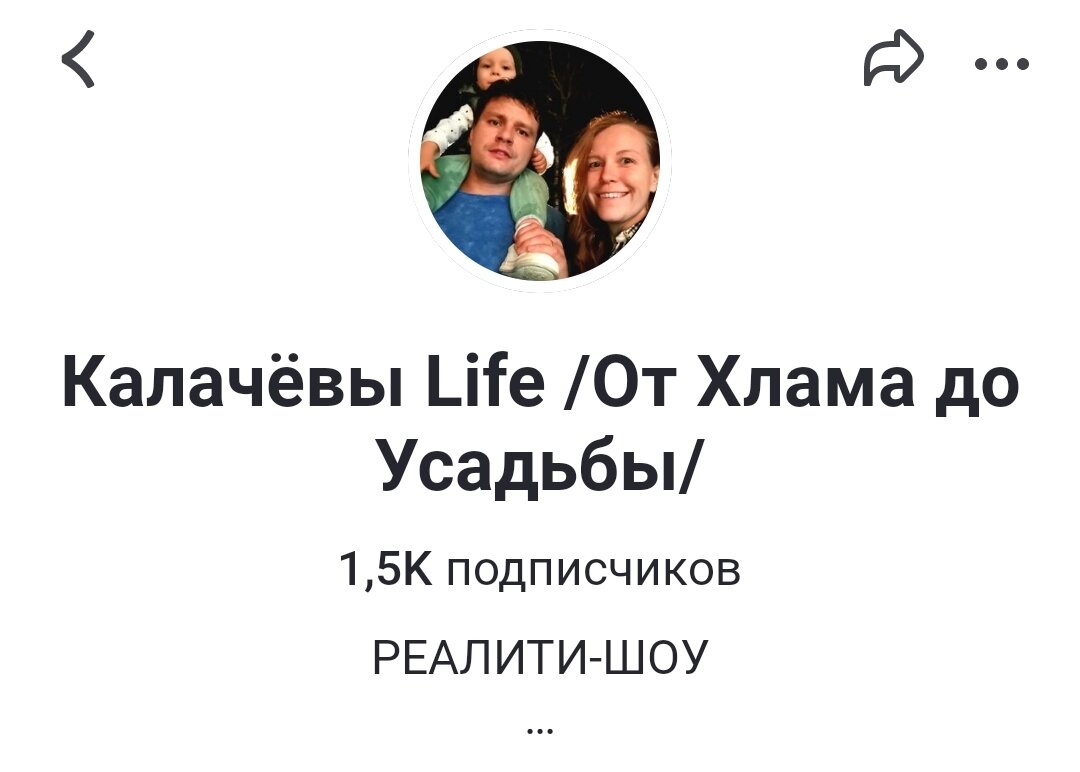Image resolution: width=1080 pixels, height=772 pixels.
Task: Expand the description below РЕАЛИТИ-ШОУ
Action: click(x=540, y=731)
